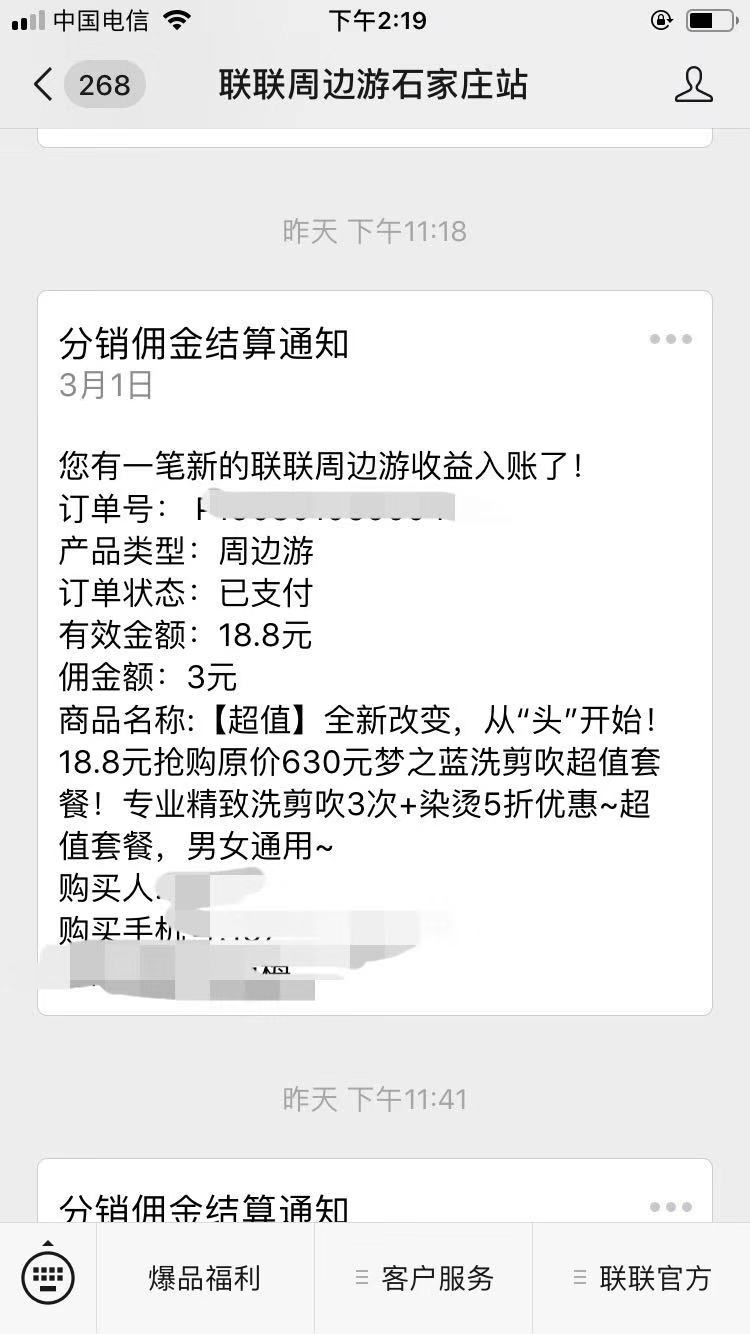Open options on the 11:18 commission card
This screenshot has width=750, height=1334.
(x=670, y=339)
